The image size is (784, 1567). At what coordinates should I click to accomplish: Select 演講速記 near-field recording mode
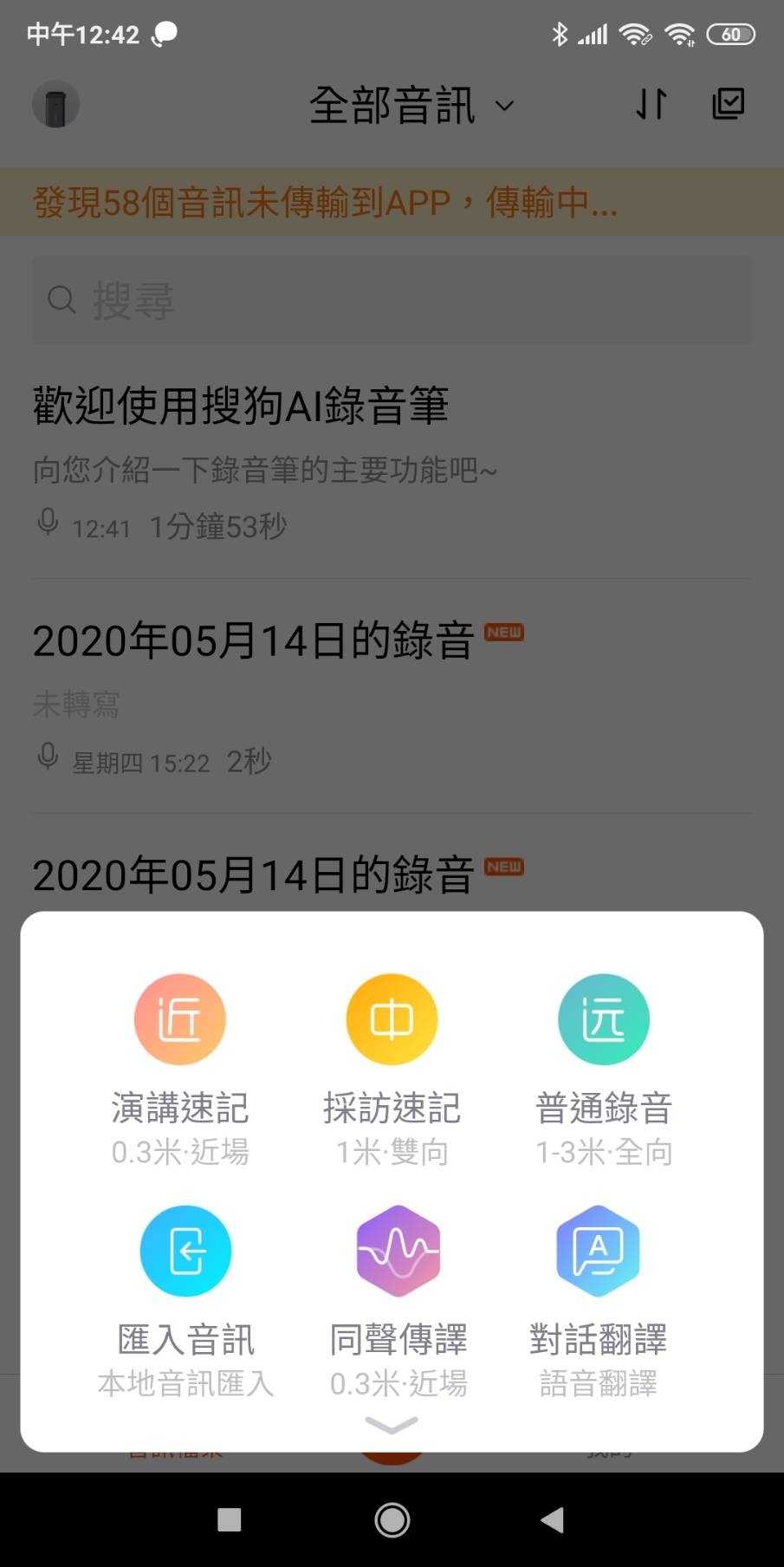pos(180,1020)
